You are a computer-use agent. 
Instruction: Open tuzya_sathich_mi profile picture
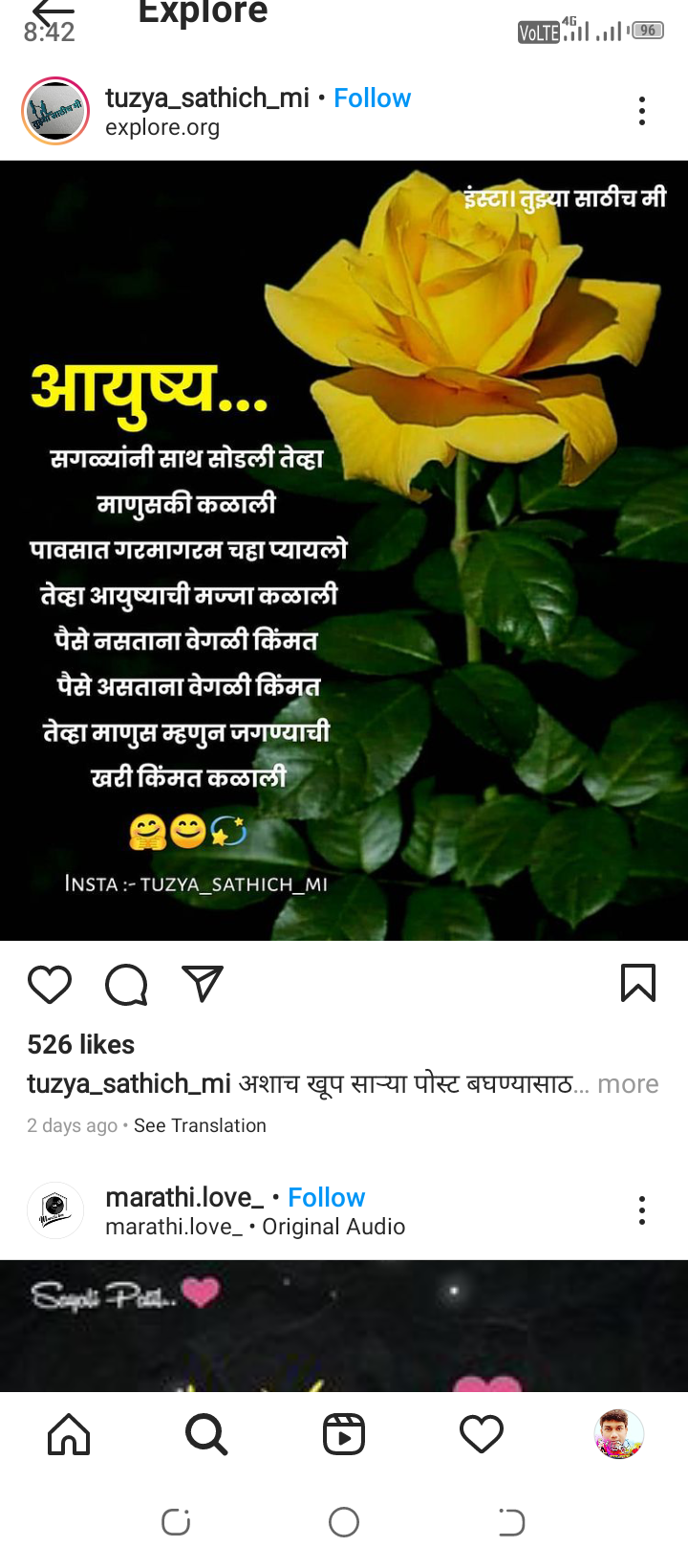coord(55,111)
